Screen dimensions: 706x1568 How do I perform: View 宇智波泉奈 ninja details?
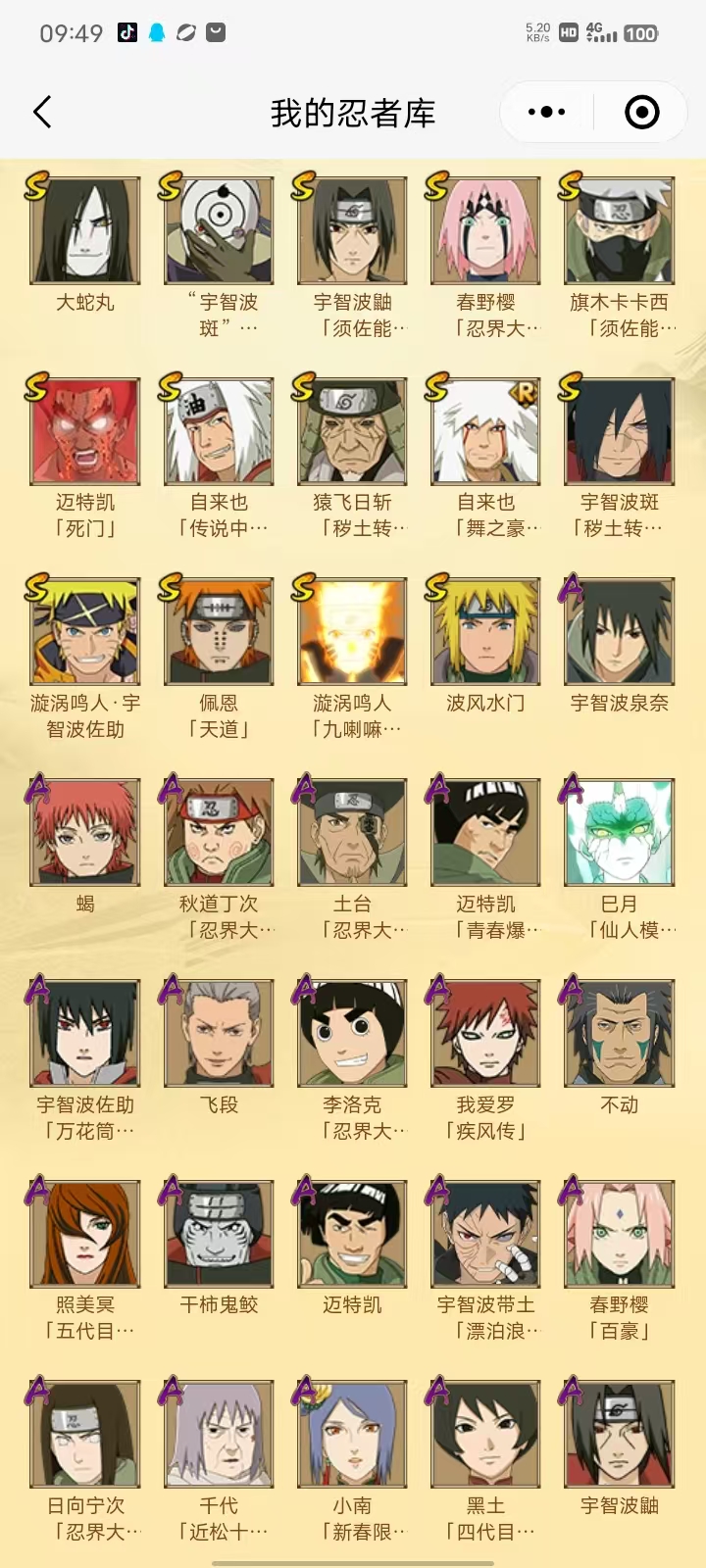pos(619,632)
